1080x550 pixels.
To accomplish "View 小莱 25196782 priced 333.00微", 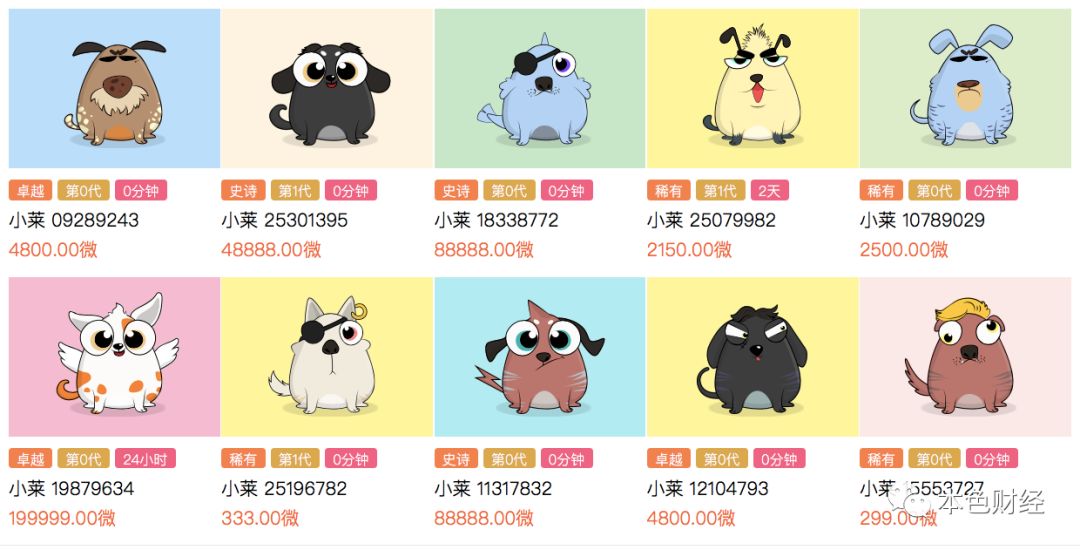I will [327, 358].
